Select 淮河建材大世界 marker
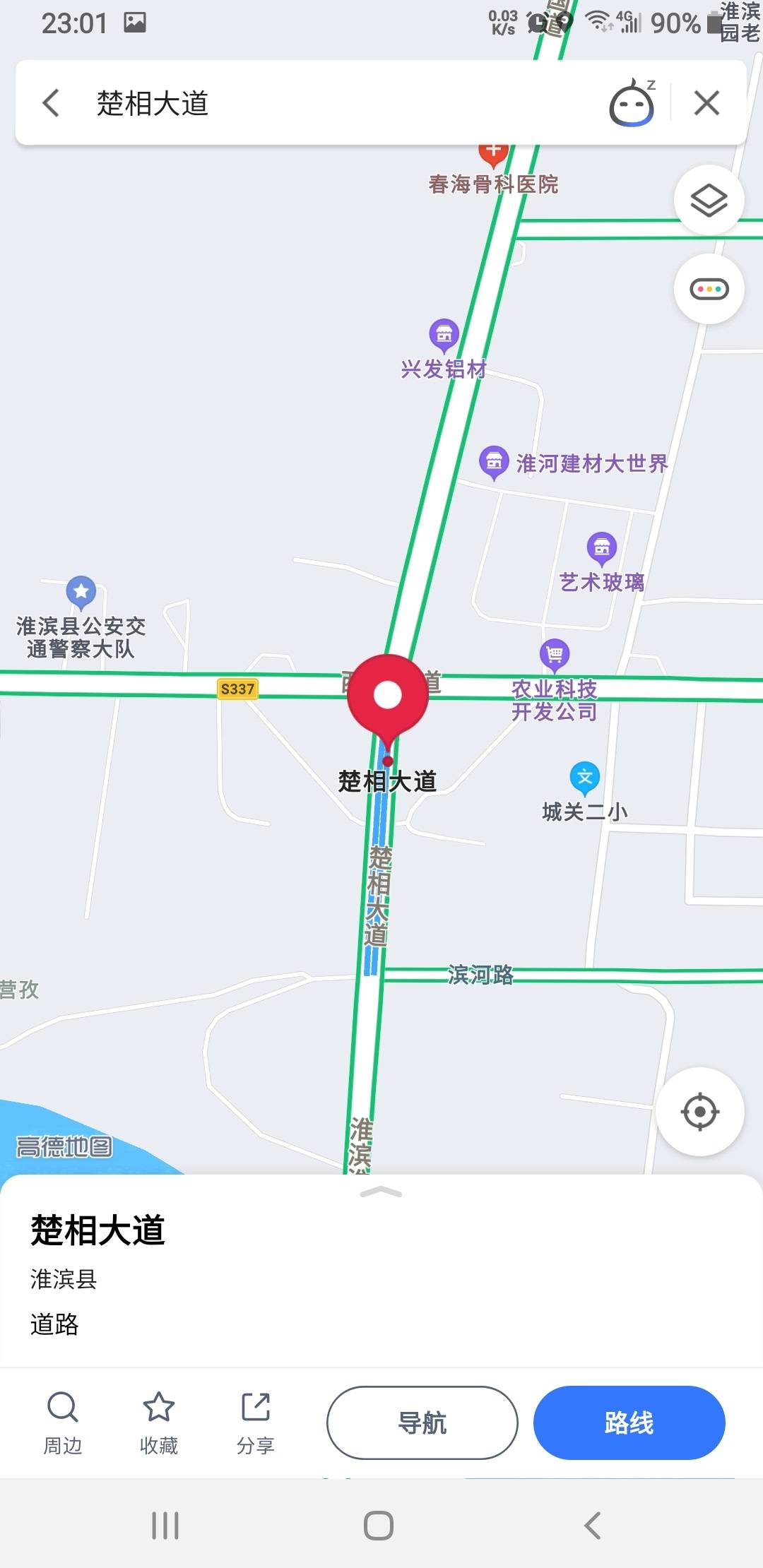Image resolution: width=763 pixels, height=1568 pixels. click(x=494, y=463)
